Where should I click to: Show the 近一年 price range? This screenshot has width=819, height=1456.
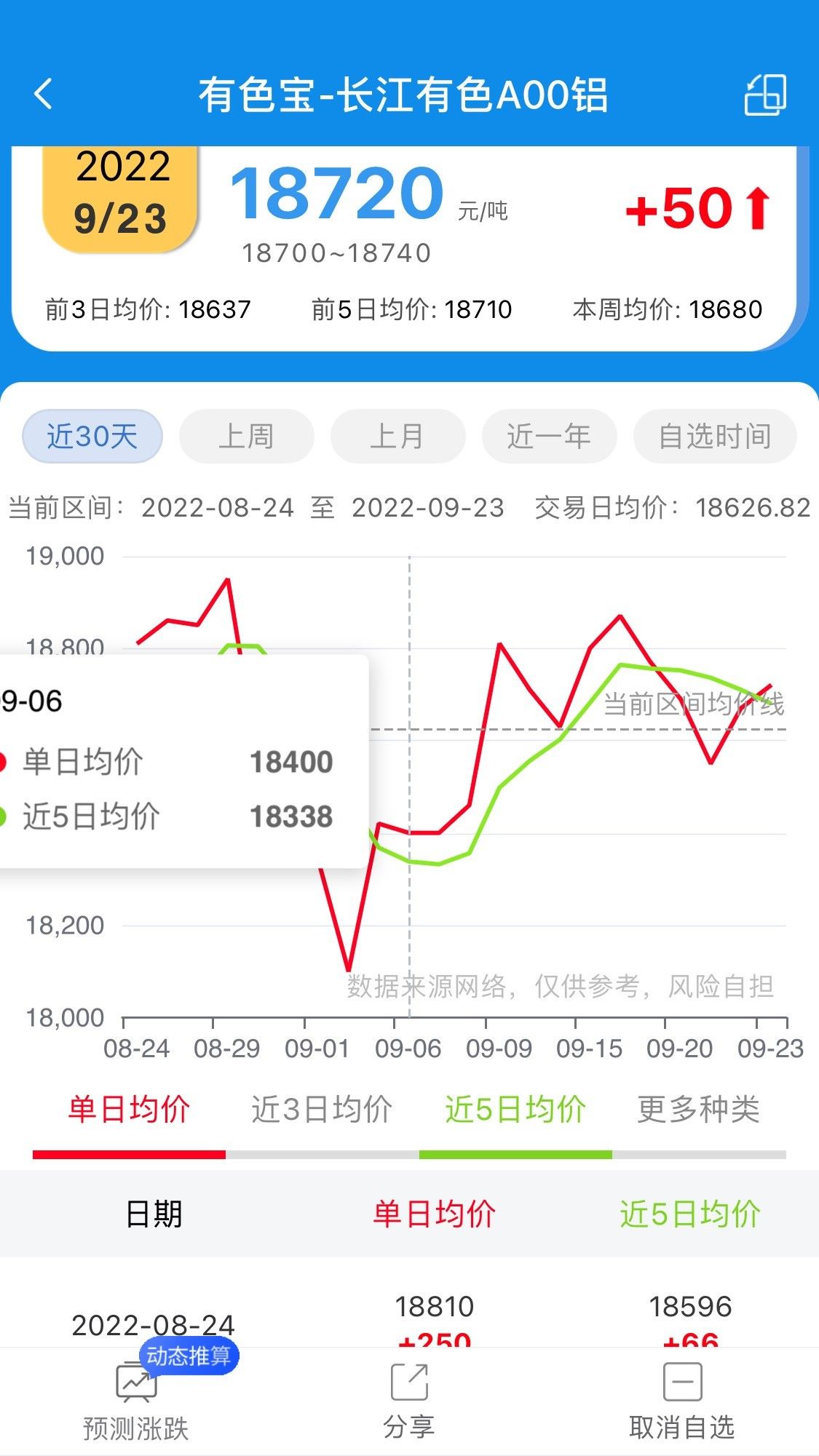[549, 437]
